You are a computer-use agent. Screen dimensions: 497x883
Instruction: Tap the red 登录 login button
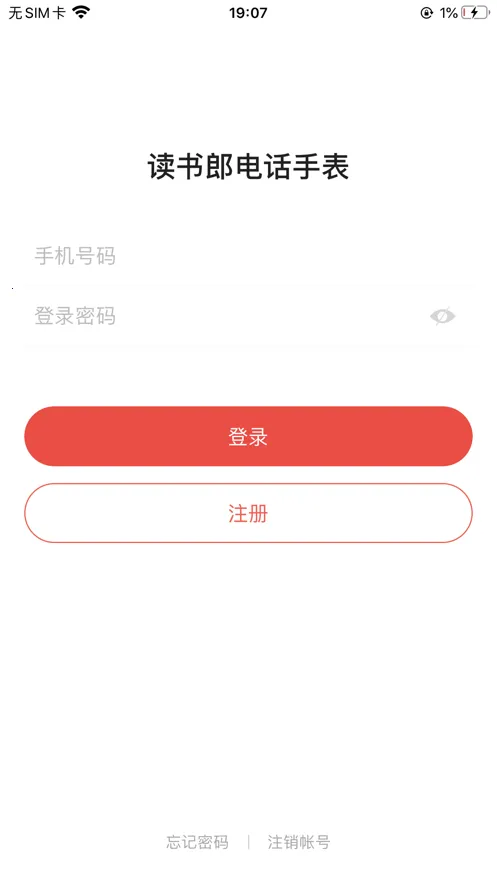[x=248, y=436]
